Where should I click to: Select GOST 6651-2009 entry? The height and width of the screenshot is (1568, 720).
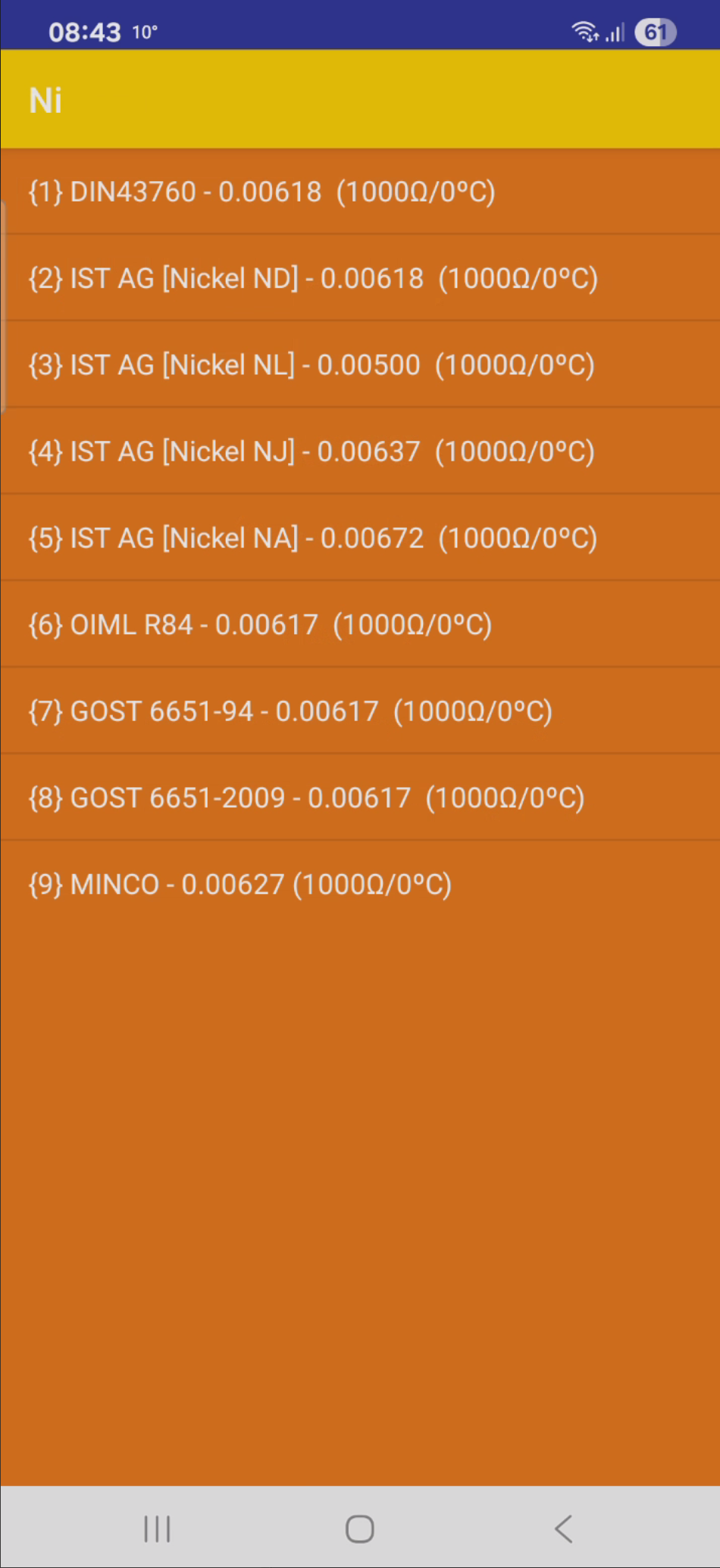point(306,798)
